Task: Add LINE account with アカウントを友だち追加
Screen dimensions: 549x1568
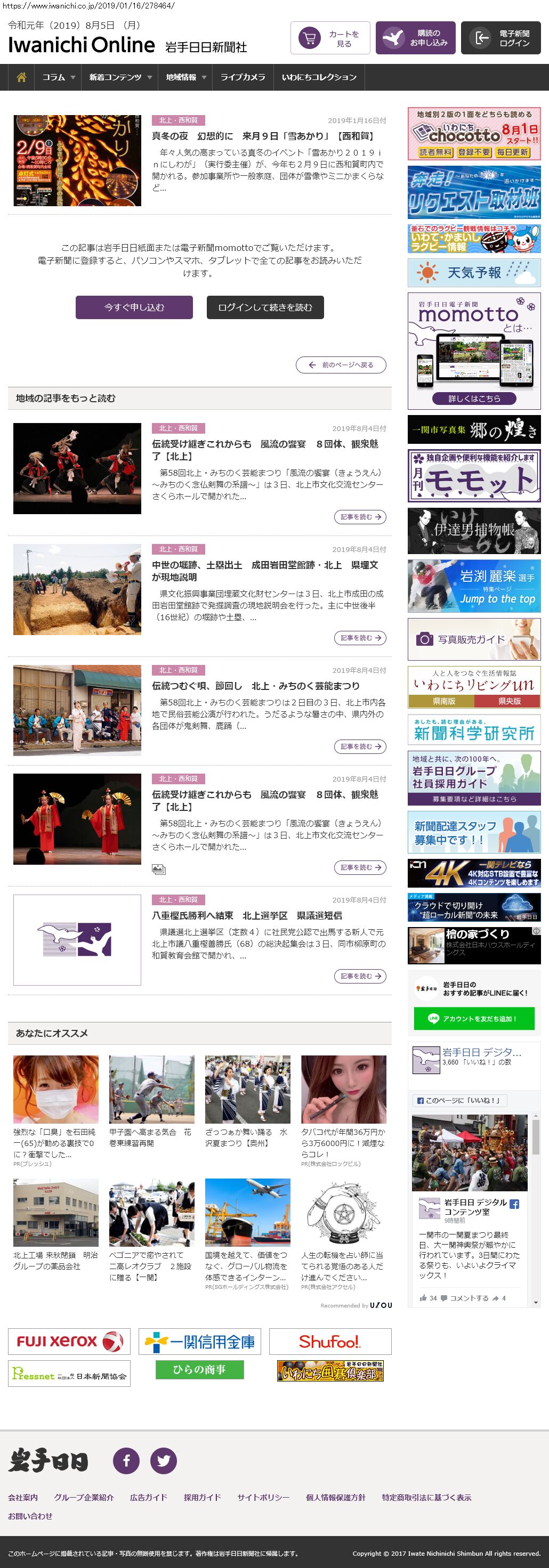Action: click(473, 1018)
